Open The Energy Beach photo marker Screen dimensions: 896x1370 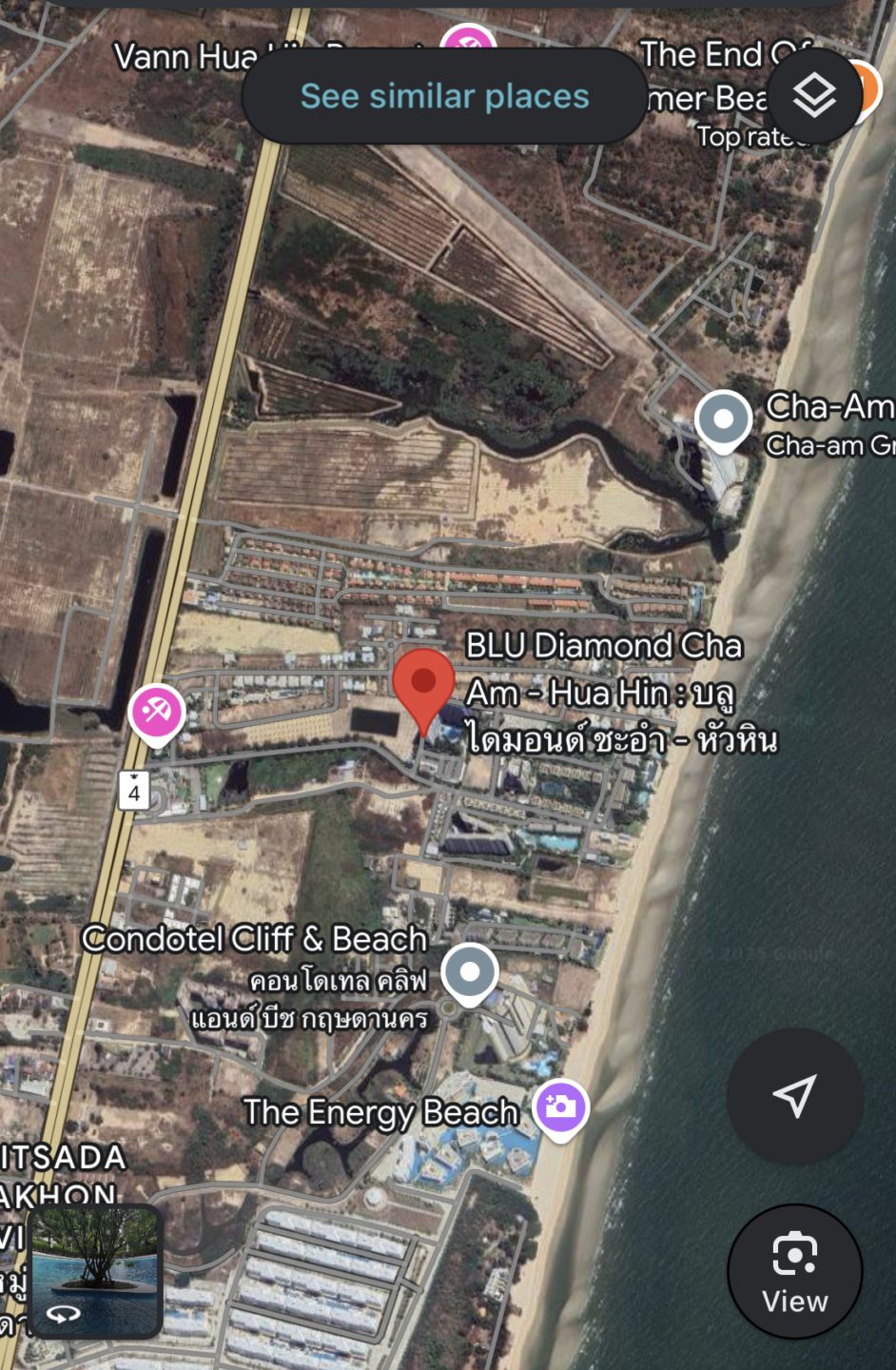(x=560, y=1106)
